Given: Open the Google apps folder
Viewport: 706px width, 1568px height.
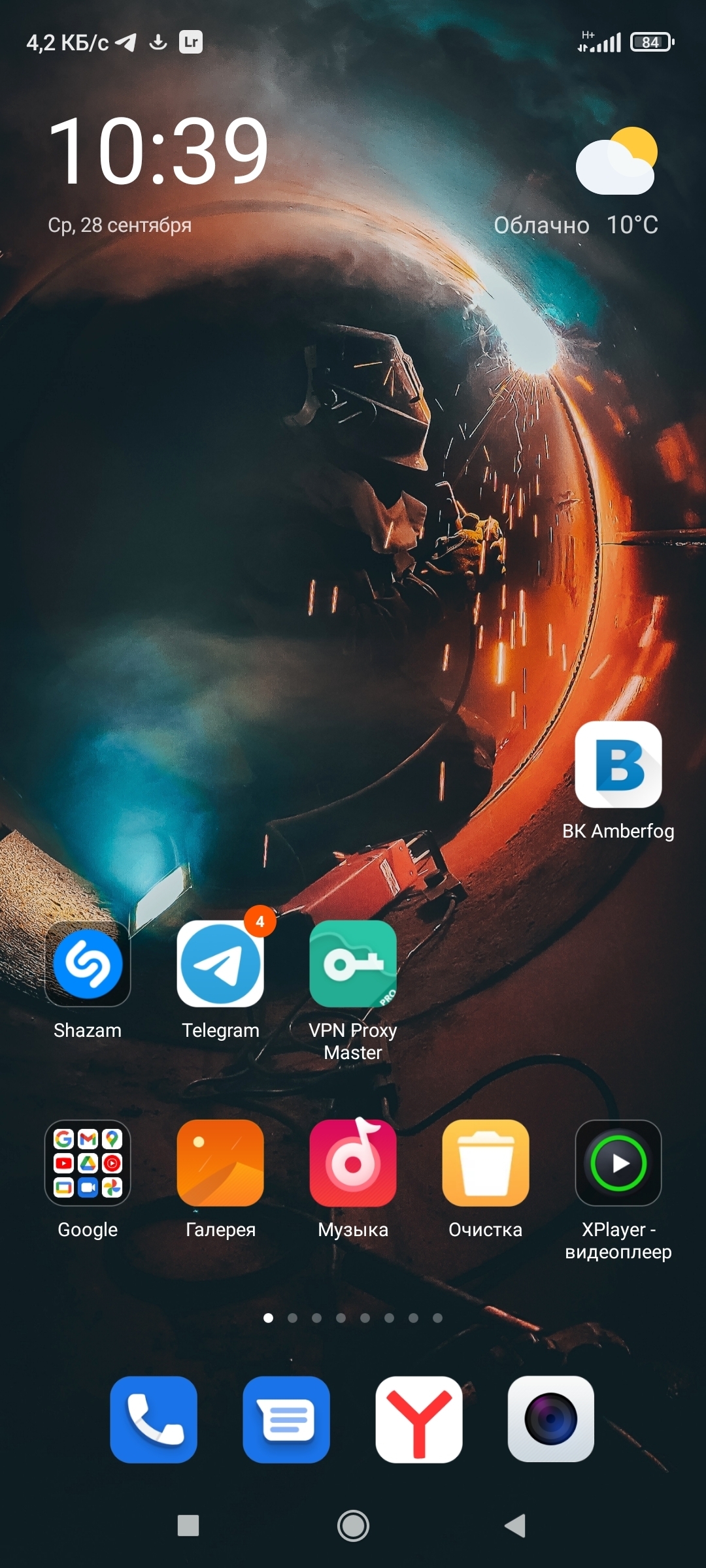Looking at the screenshot, I should tap(88, 1163).
